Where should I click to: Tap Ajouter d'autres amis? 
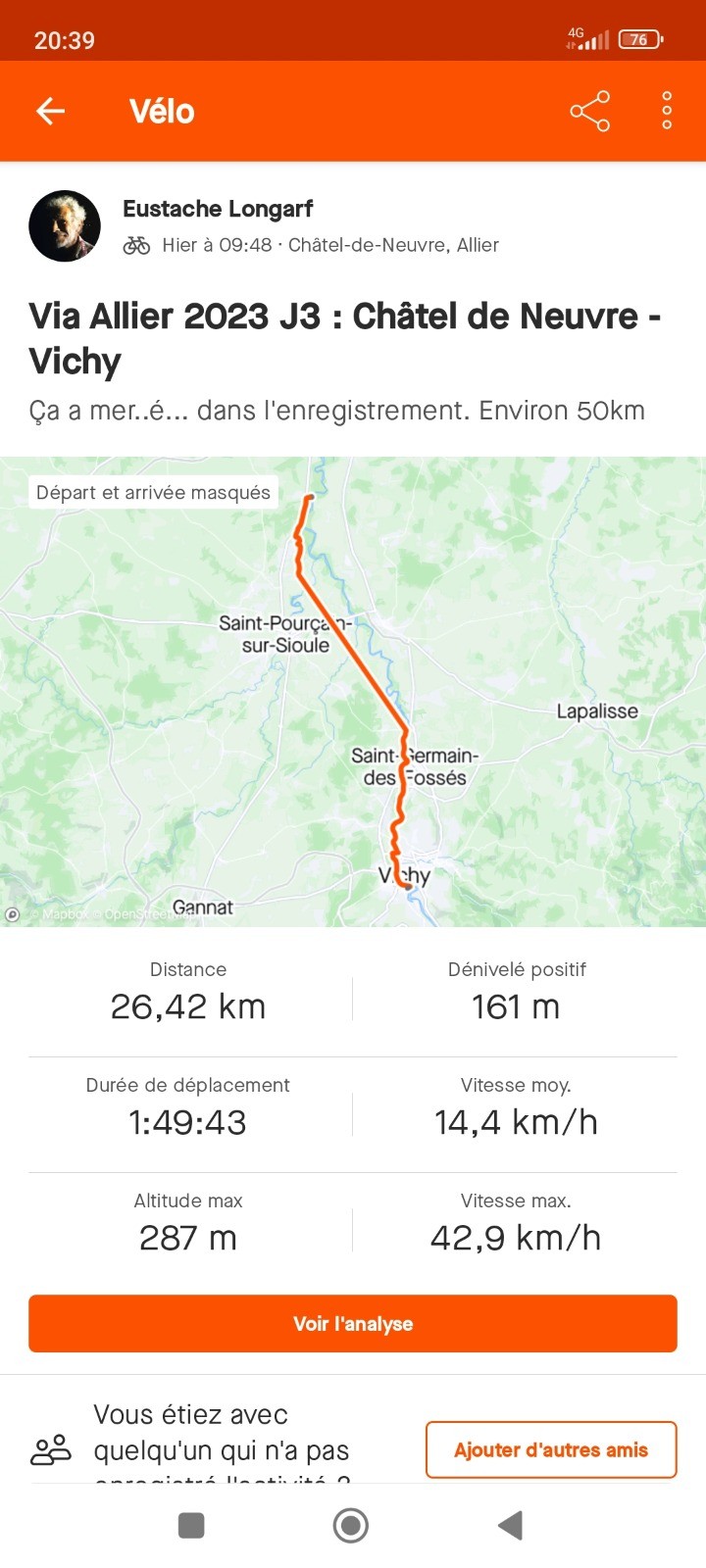[x=551, y=1449]
